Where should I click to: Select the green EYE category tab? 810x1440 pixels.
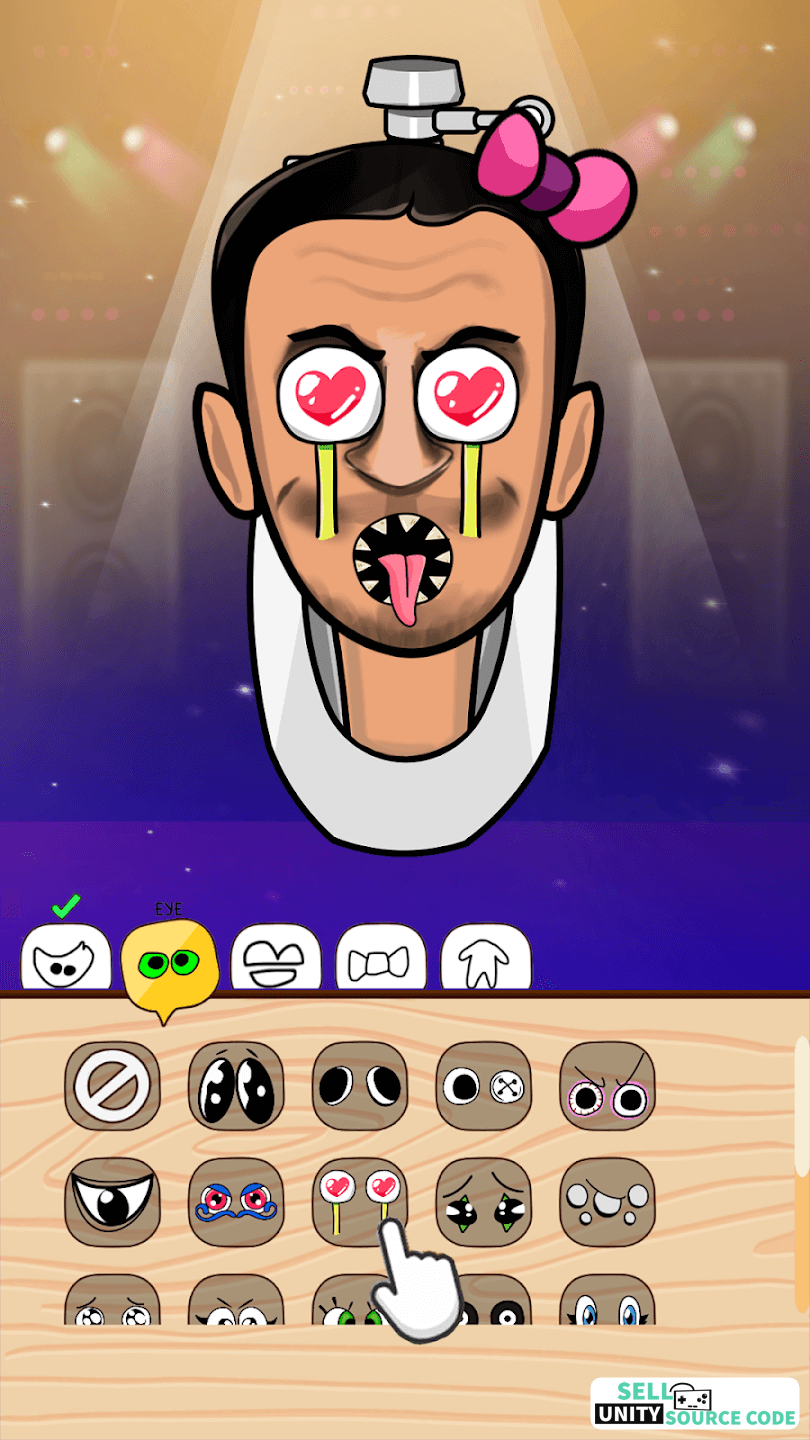[x=168, y=962]
